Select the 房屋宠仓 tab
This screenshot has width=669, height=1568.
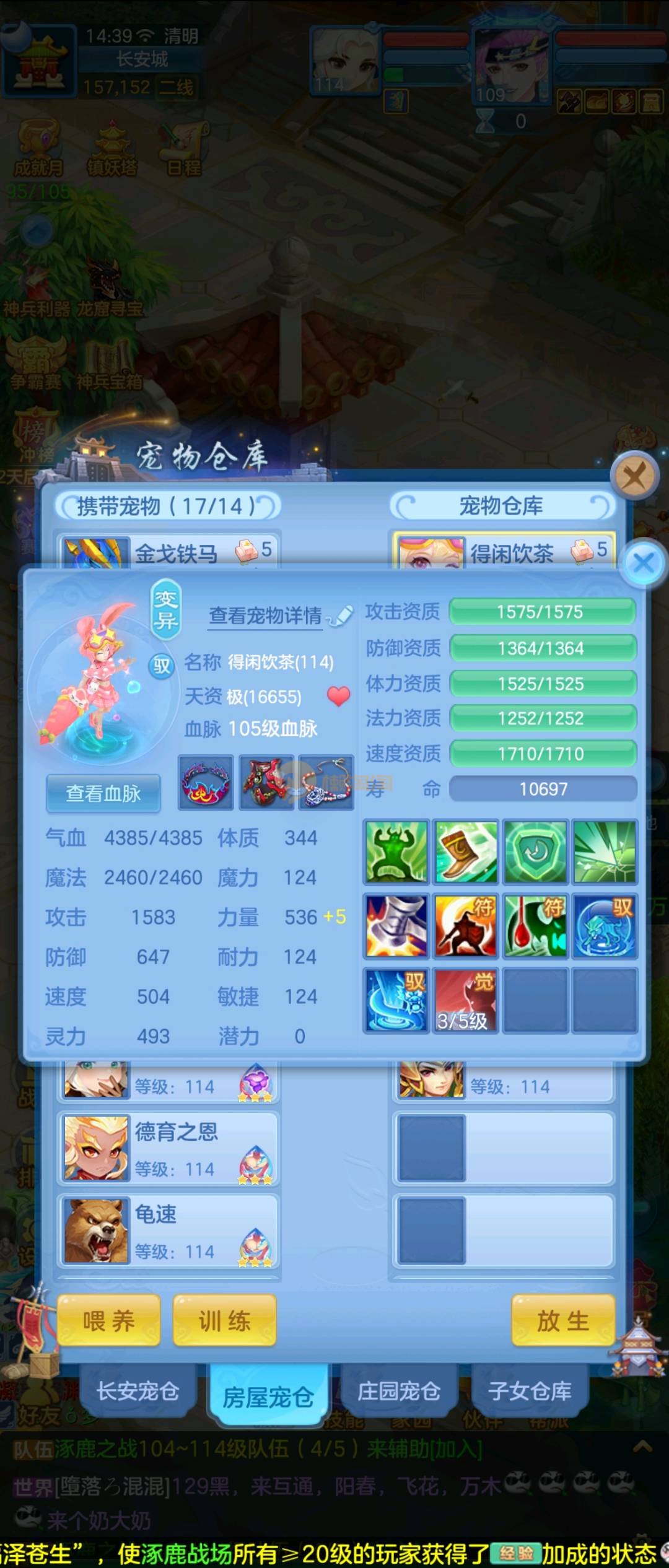pos(268,1396)
